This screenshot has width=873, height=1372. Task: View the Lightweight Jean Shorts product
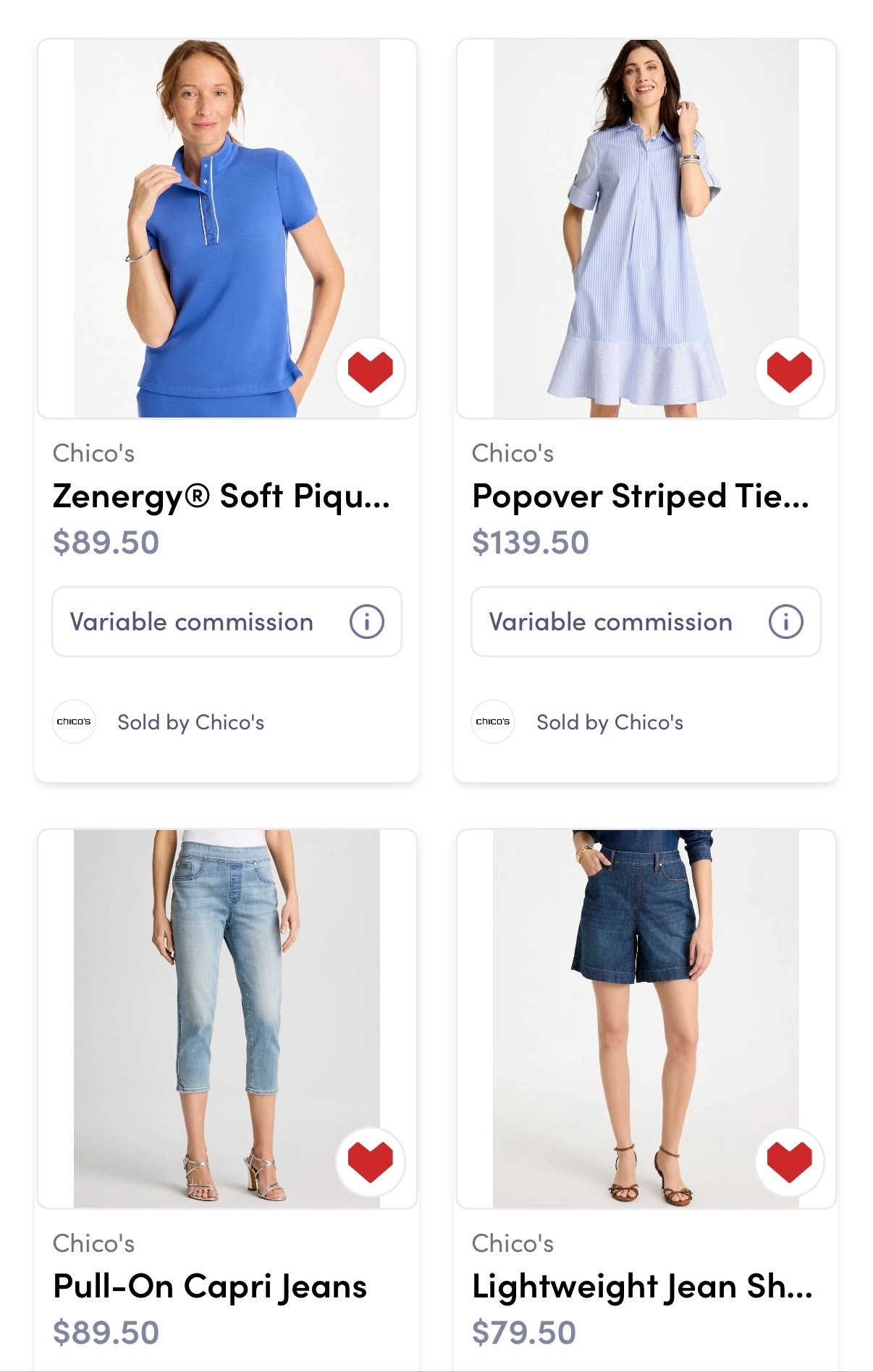pyautogui.click(x=641, y=1287)
